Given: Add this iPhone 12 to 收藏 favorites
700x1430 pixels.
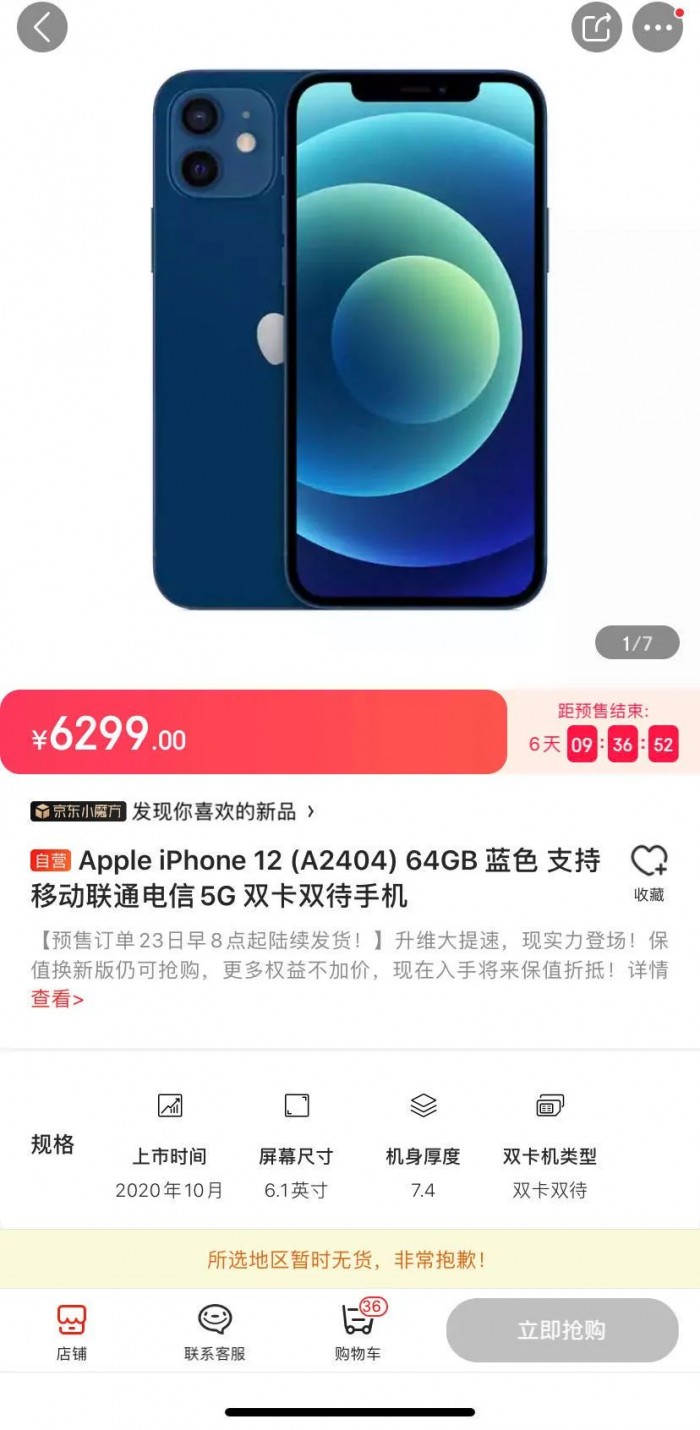Looking at the screenshot, I should click(x=649, y=872).
